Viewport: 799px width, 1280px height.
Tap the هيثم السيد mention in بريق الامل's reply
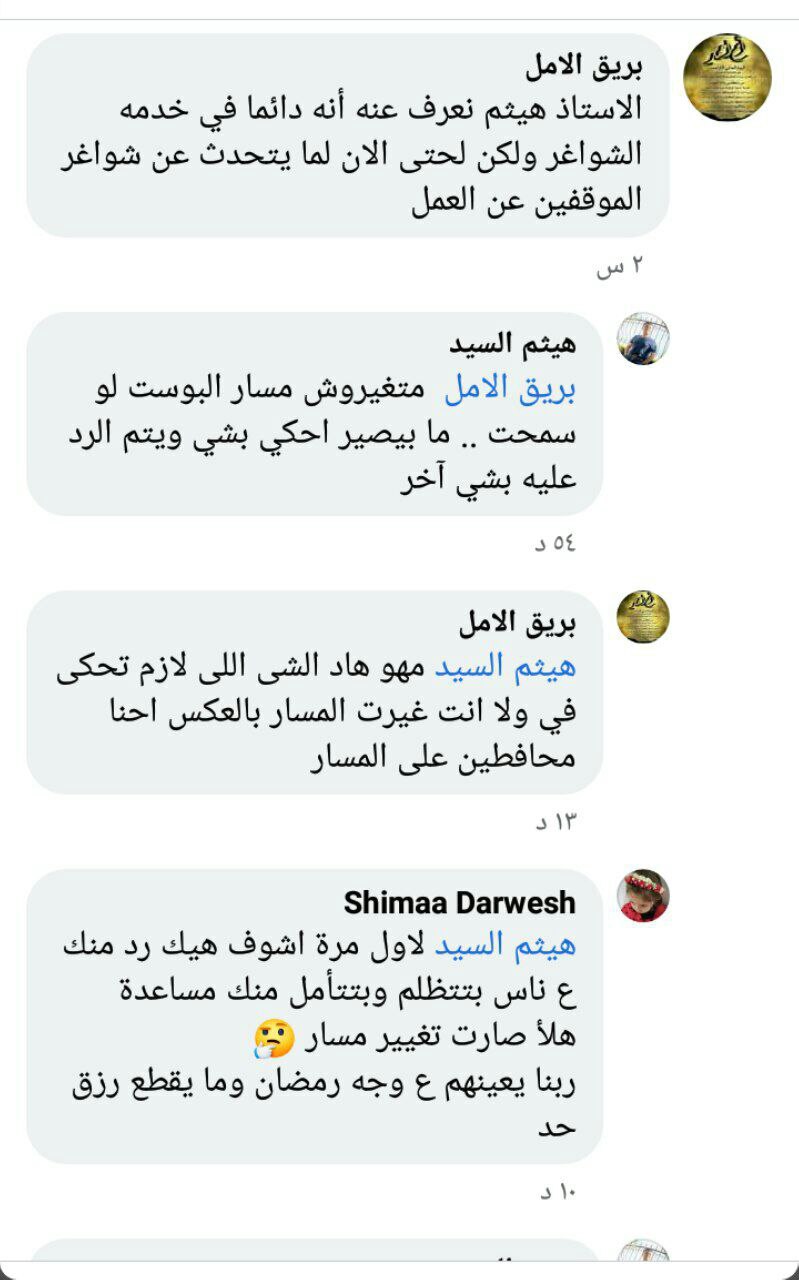click(516, 667)
